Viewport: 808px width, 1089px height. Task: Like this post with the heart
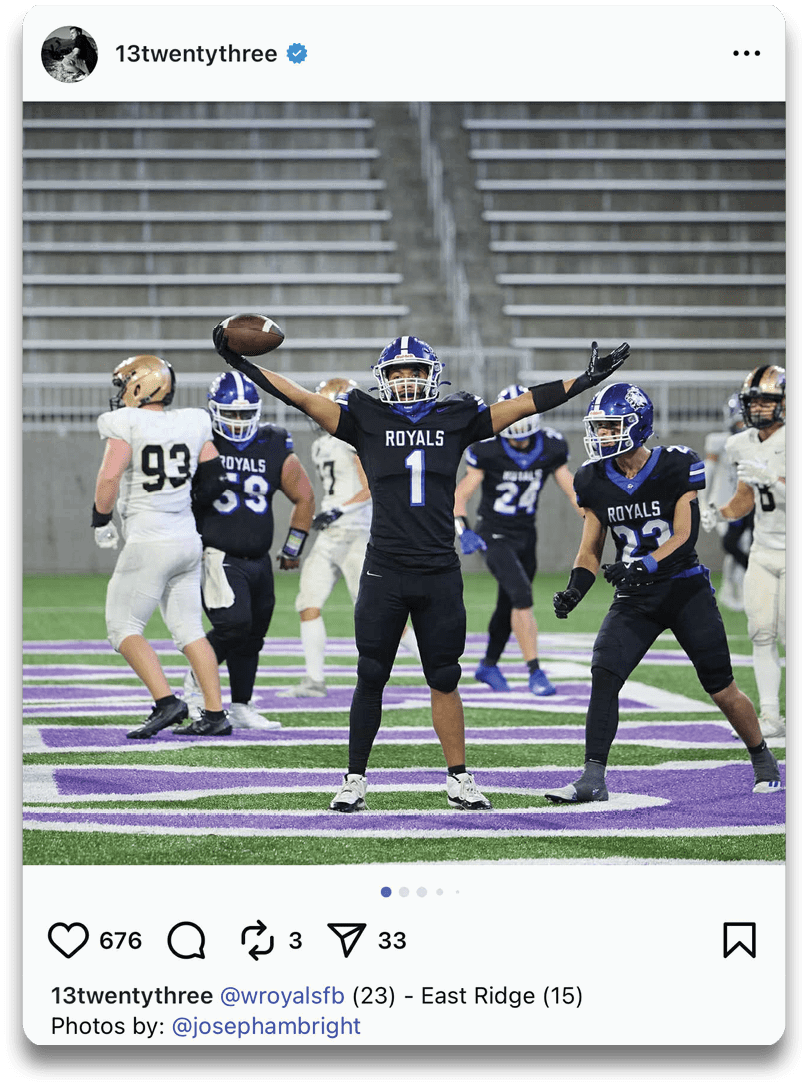(x=69, y=940)
